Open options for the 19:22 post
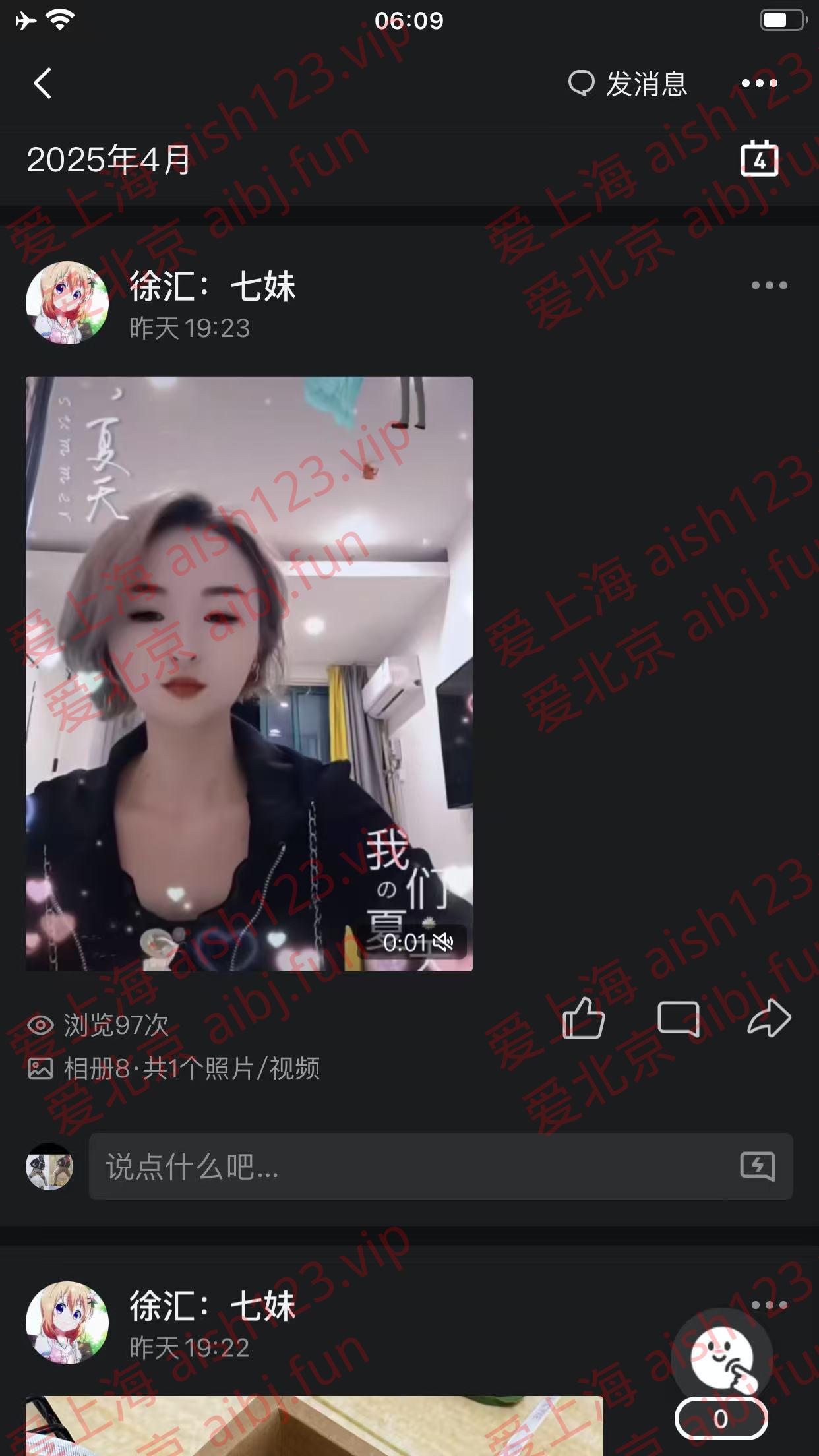This screenshot has width=819, height=1456. click(769, 1305)
